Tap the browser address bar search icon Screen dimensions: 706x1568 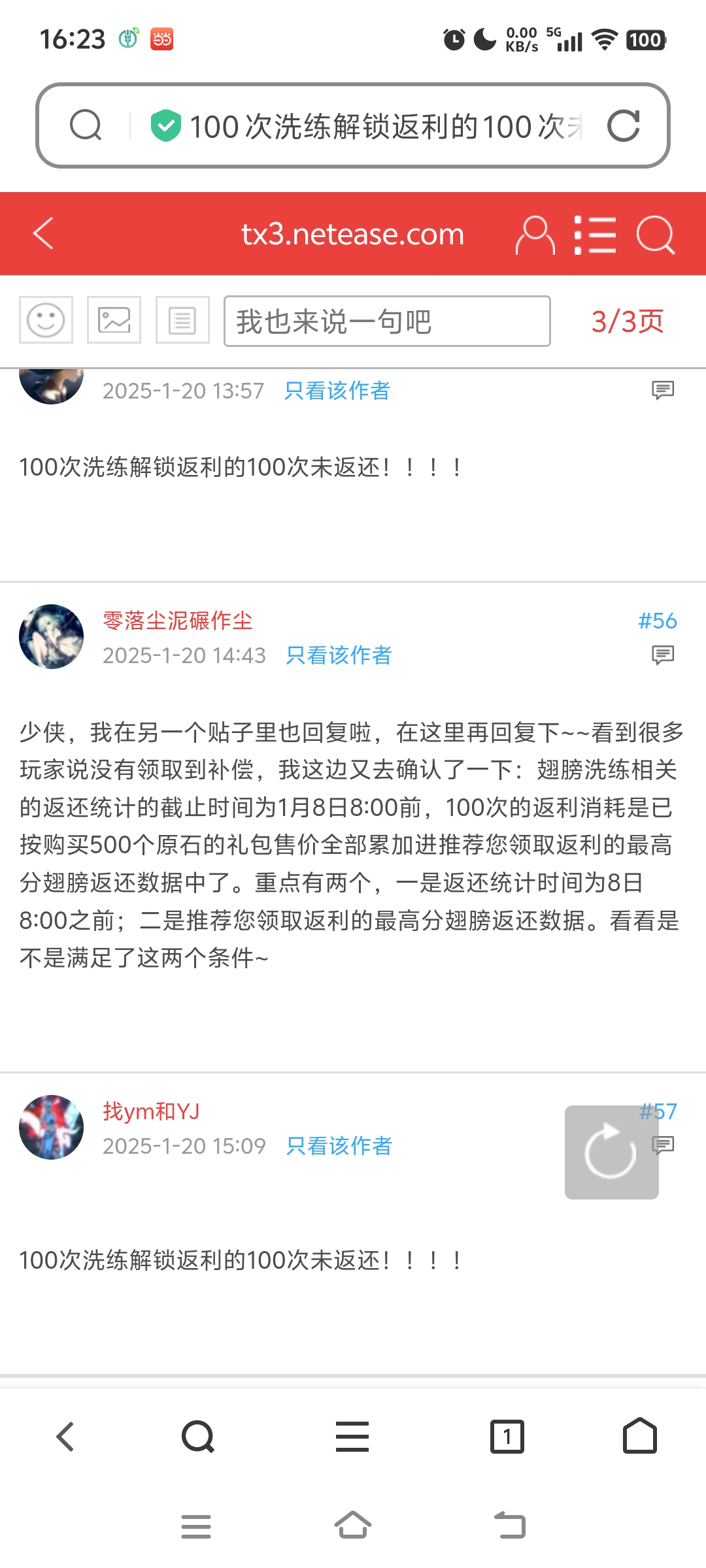(86, 125)
